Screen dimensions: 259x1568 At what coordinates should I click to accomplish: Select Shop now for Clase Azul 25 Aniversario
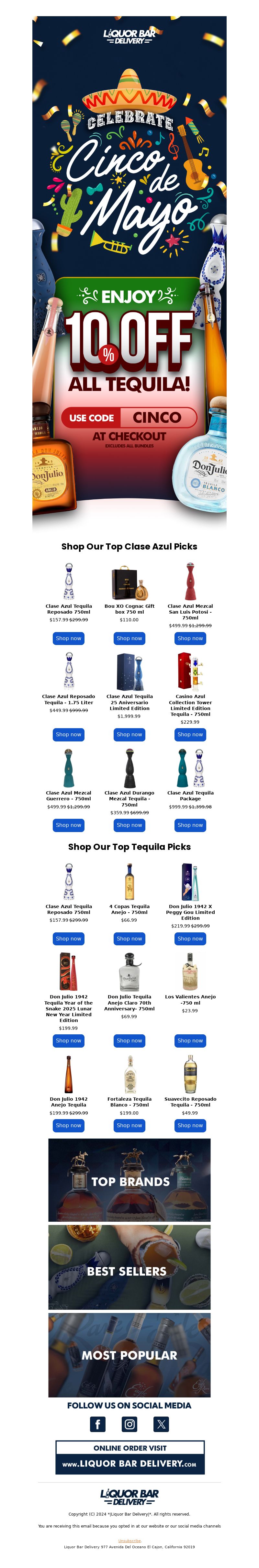pyautogui.click(x=129, y=734)
